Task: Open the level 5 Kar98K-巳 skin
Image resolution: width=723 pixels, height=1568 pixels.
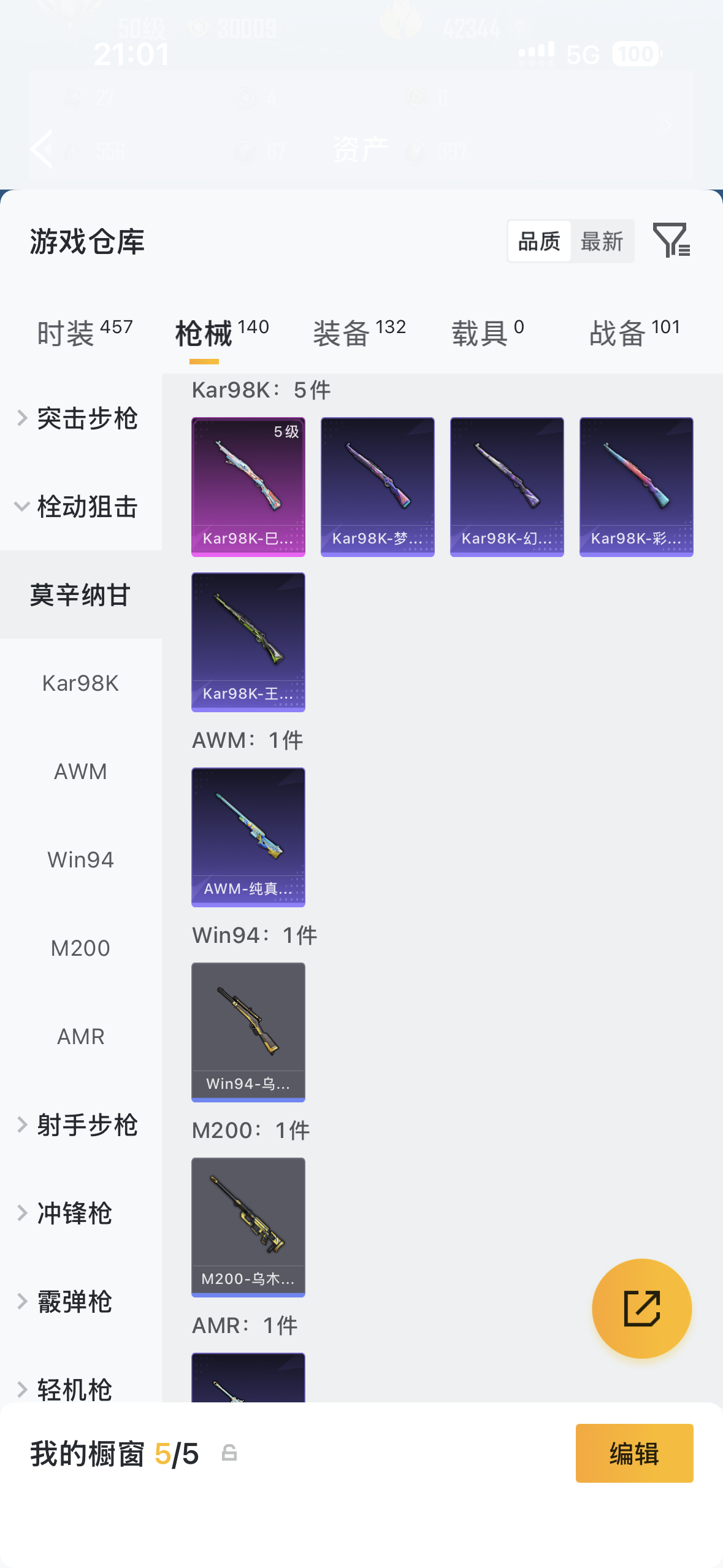Action: coord(248,487)
